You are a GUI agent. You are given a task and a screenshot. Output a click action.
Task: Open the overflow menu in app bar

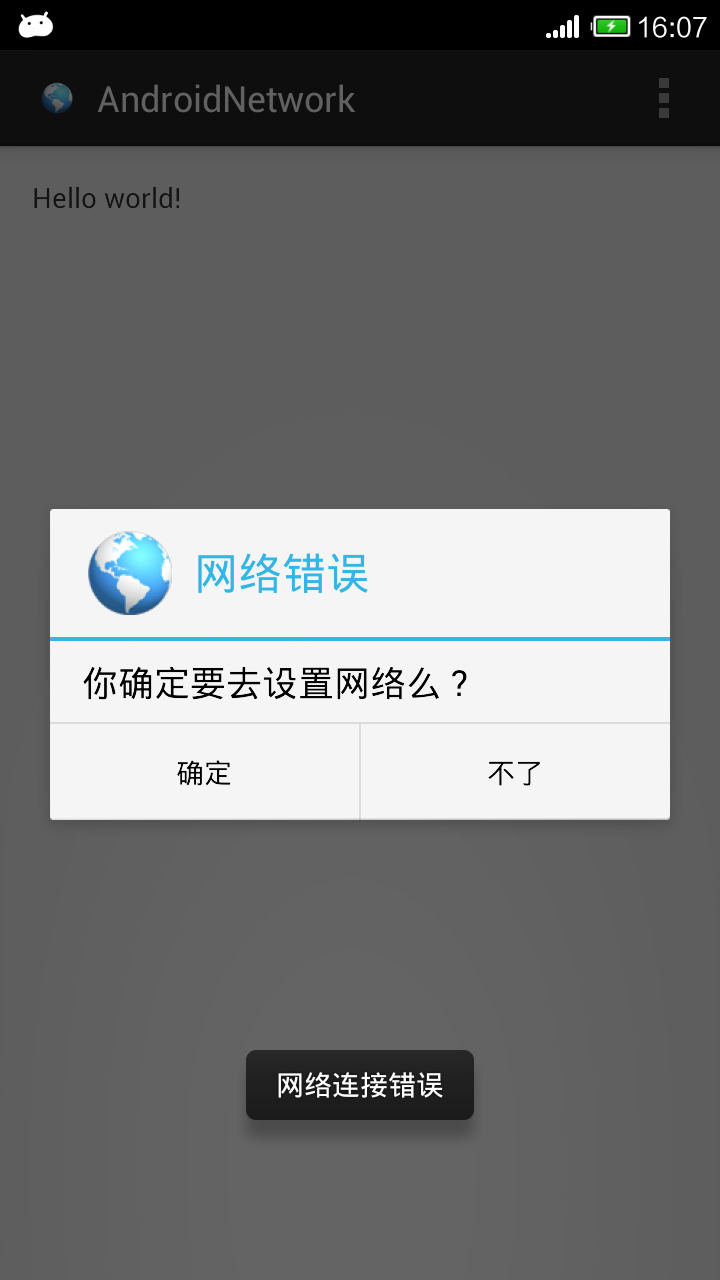click(664, 99)
